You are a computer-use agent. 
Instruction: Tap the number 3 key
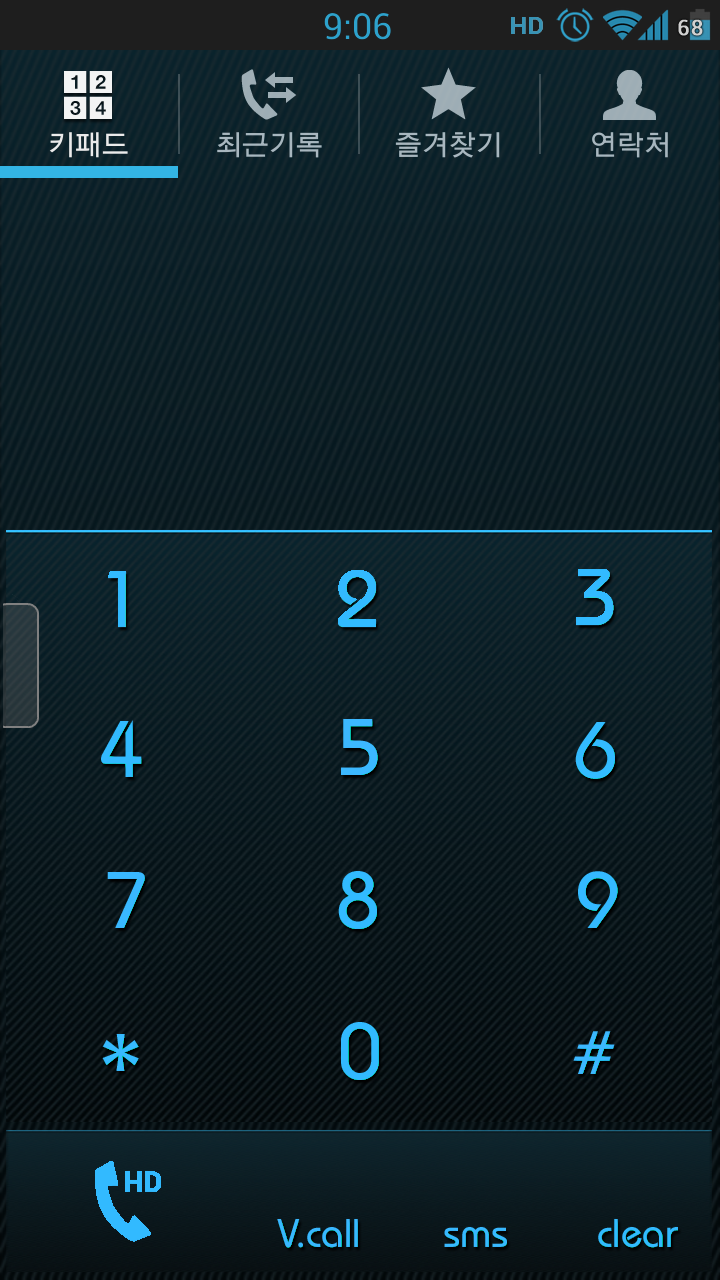click(x=595, y=600)
